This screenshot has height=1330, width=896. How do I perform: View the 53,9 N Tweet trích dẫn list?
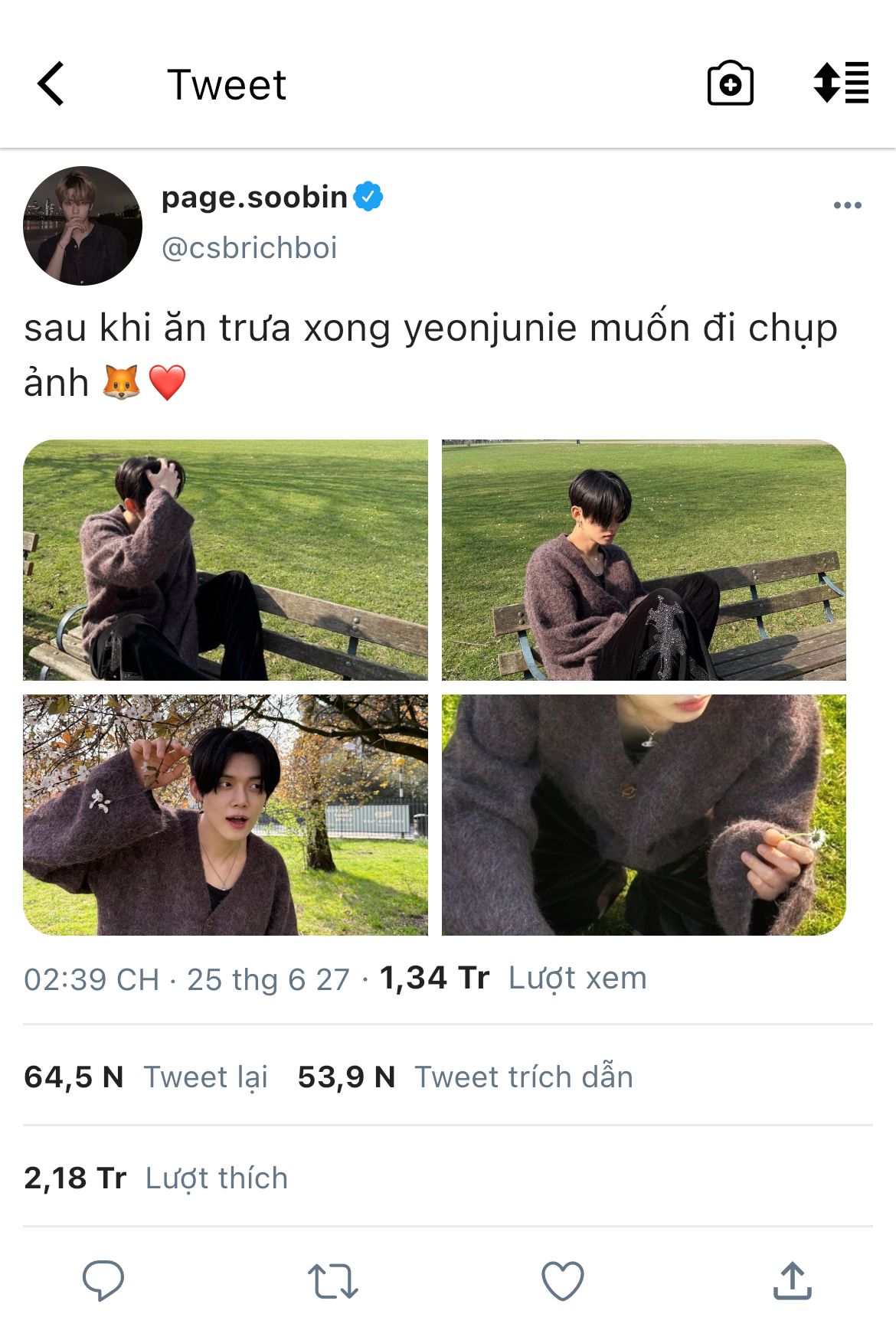[465, 1077]
